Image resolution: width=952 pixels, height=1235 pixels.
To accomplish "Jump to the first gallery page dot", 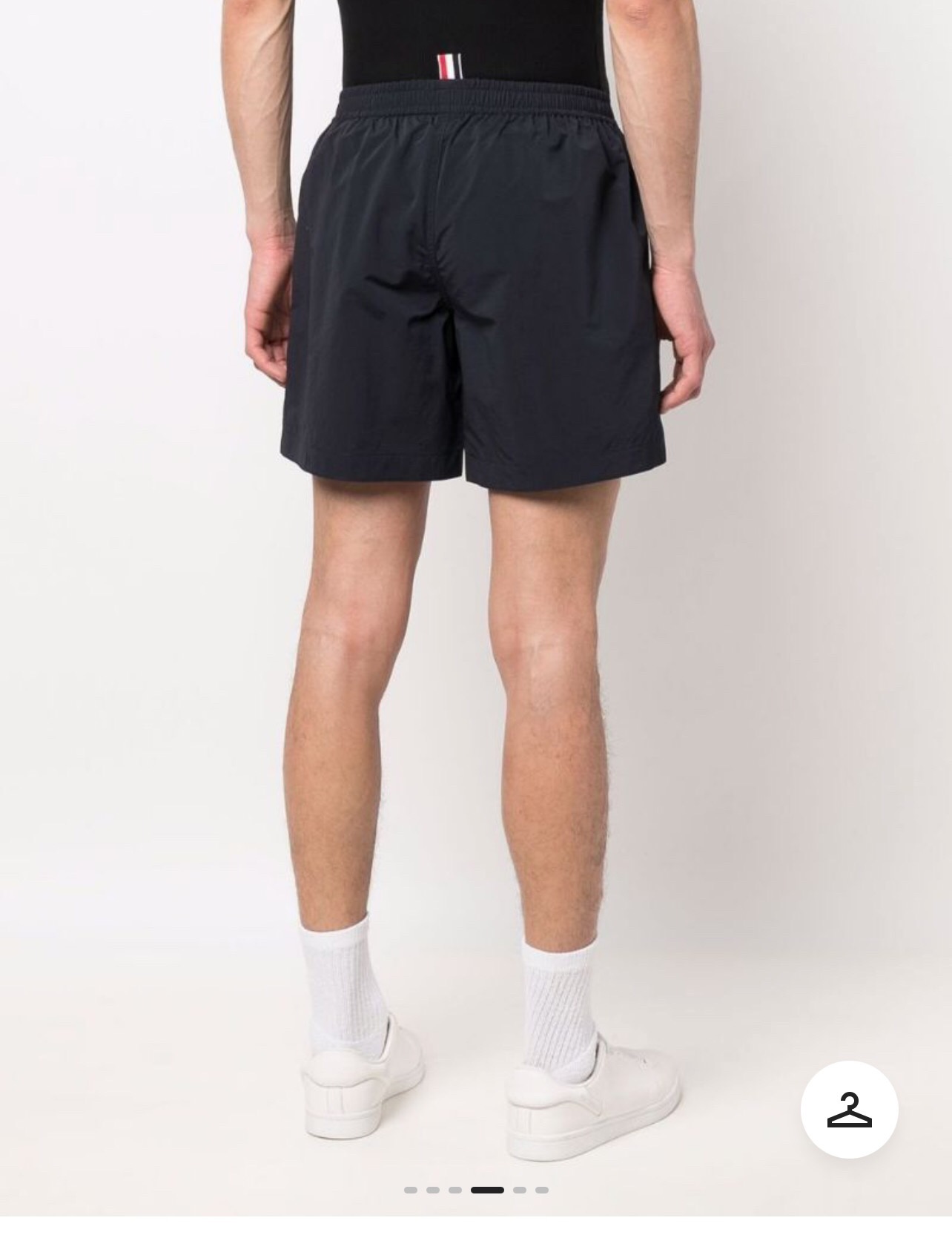I will 410,1190.
